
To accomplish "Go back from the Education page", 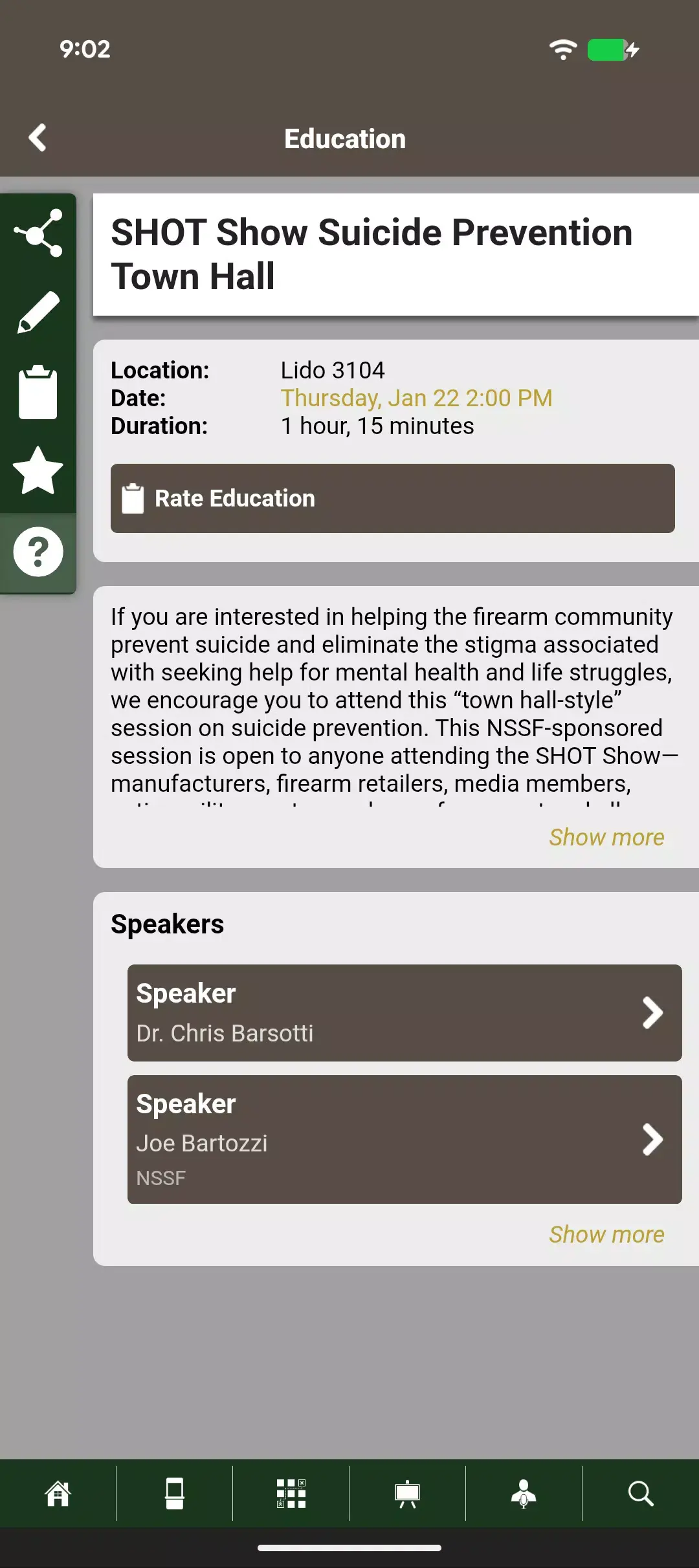I will point(38,138).
